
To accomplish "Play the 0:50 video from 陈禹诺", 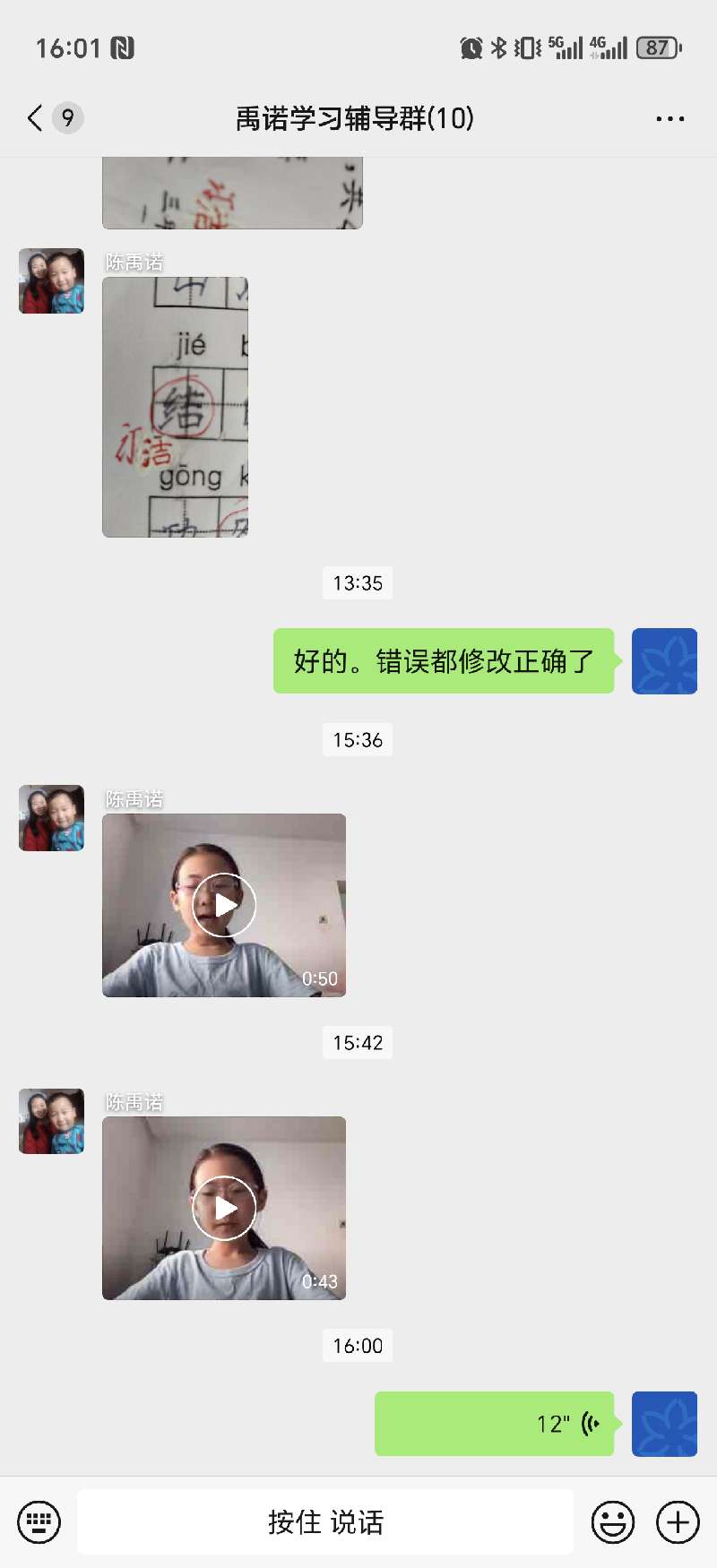I will point(224,905).
